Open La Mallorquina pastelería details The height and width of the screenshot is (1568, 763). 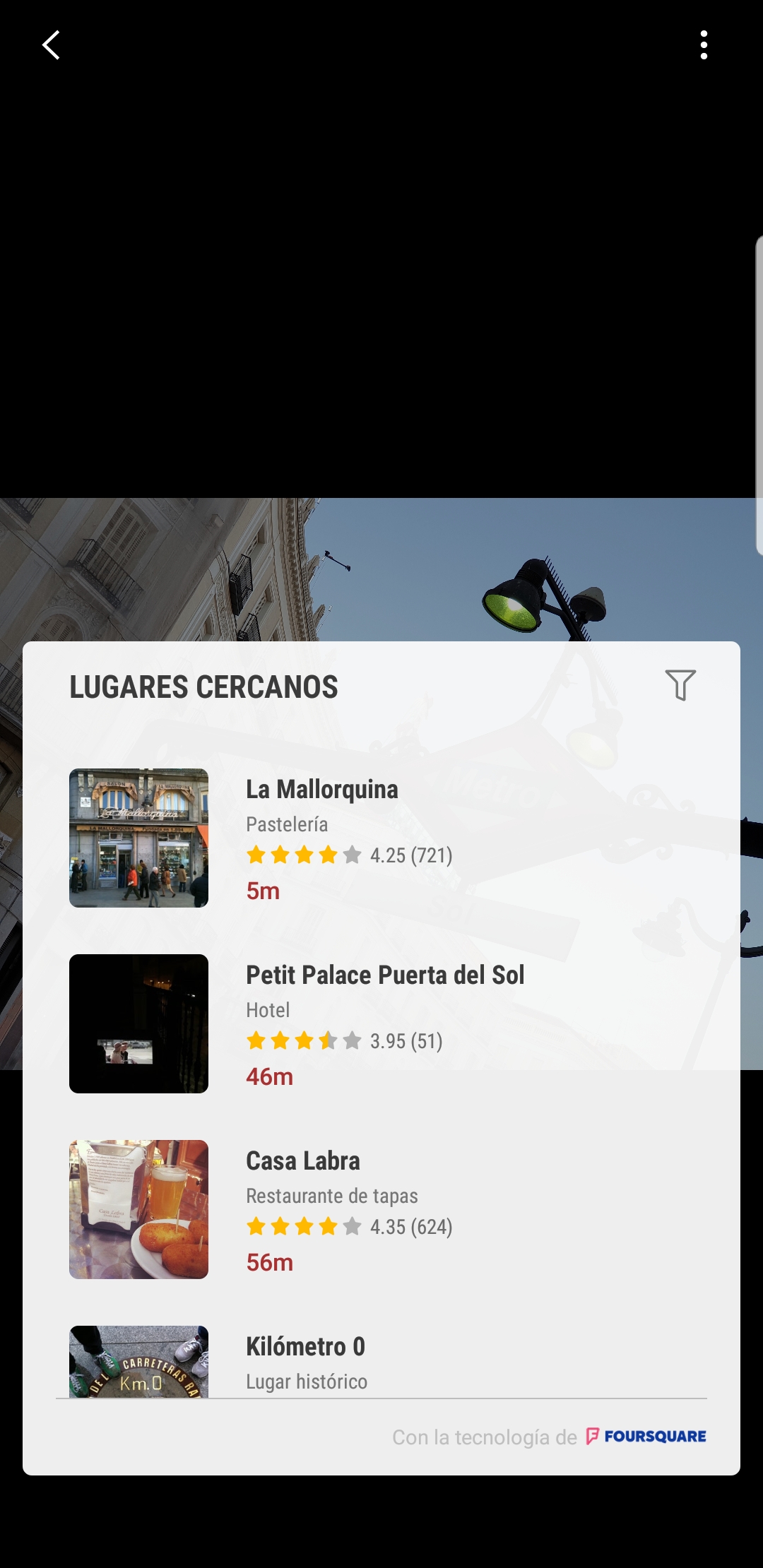[x=381, y=838]
